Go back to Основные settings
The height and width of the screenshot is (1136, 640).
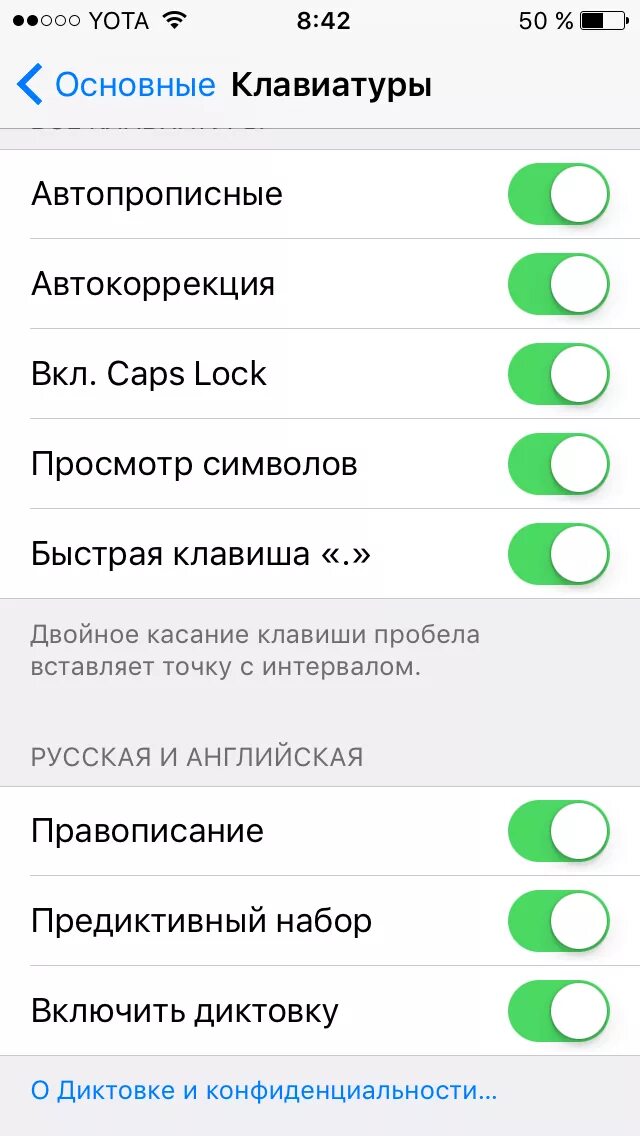point(116,85)
